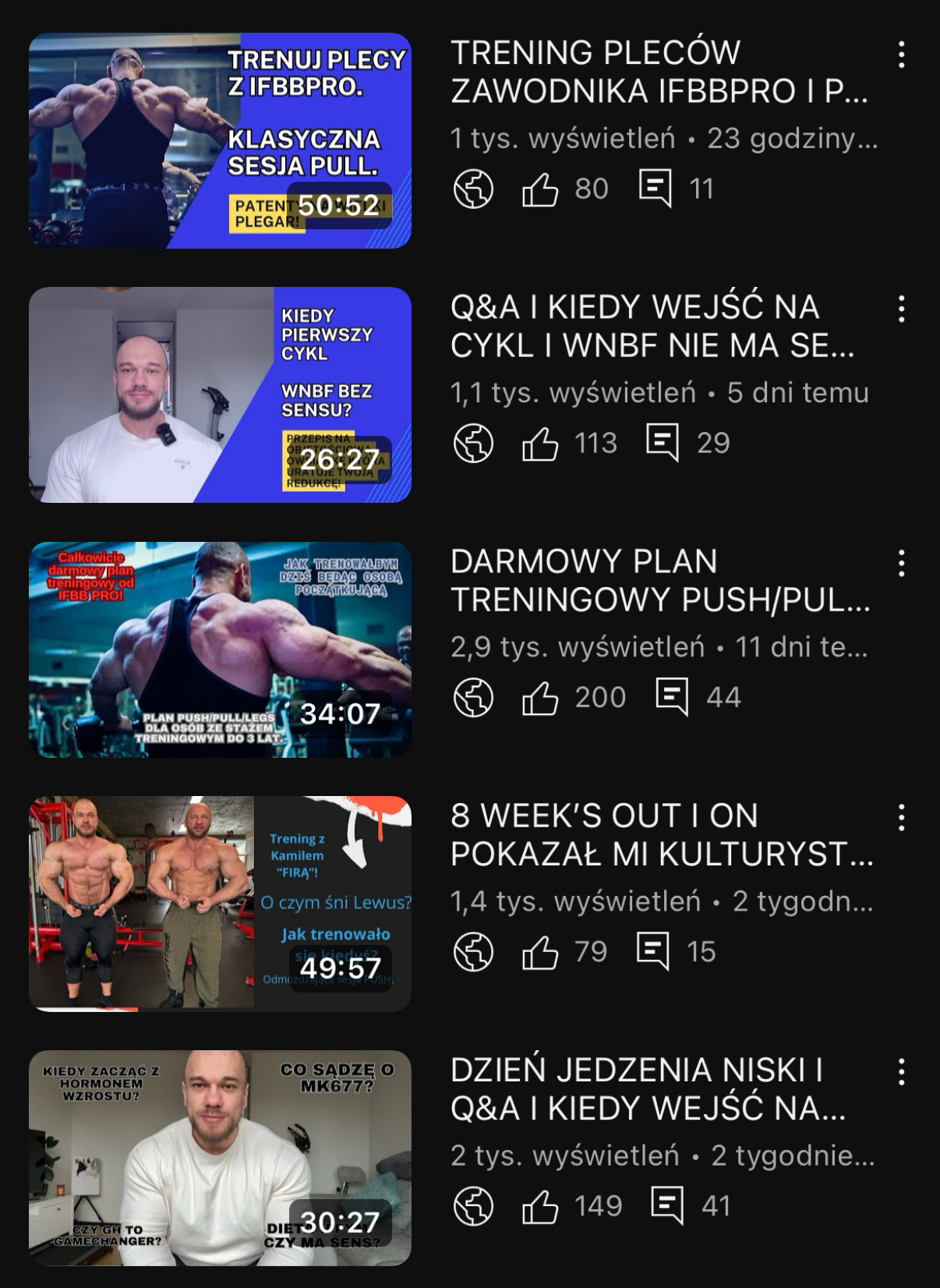Open video titled TRENING PLECÓW ZAWODNIKA IFBBPRO
Screen dimensions: 940x1288
click(x=659, y=72)
